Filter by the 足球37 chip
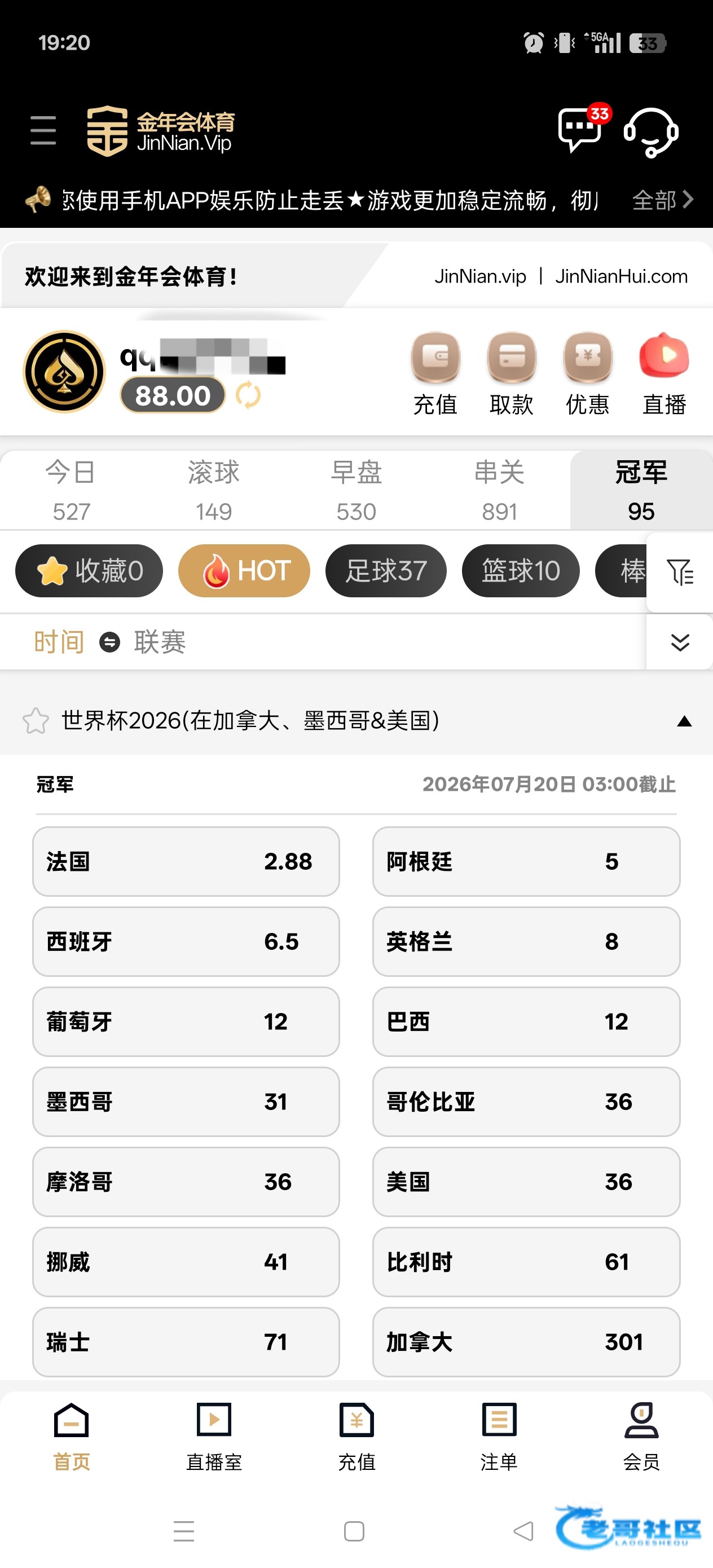Viewport: 713px width, 1568px height. 386,571
